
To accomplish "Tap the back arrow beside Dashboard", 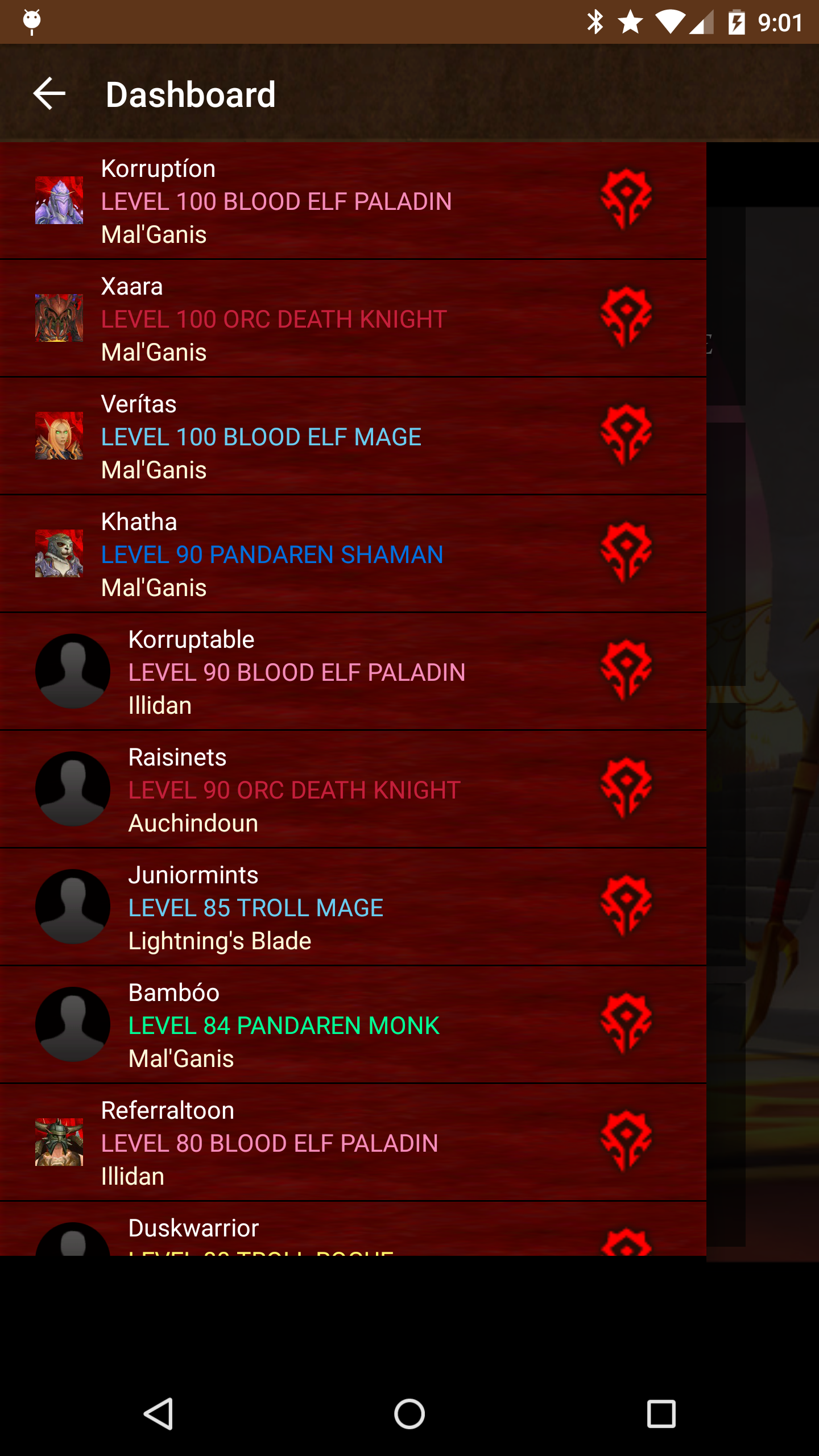I will click(x=49, y=94).
